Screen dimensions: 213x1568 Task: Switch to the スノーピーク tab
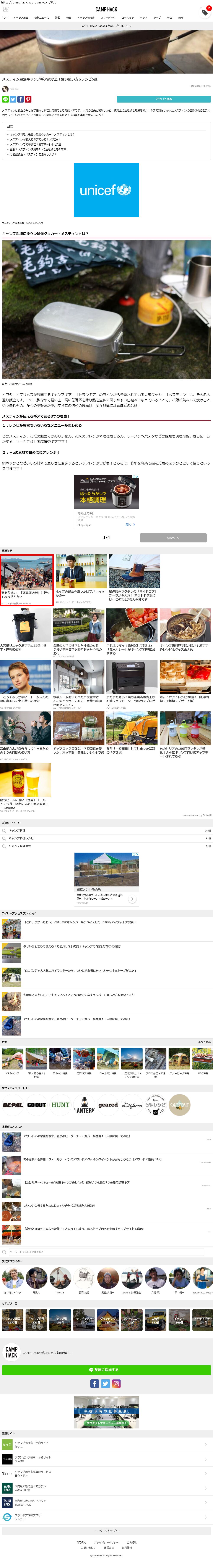(107, 18)
